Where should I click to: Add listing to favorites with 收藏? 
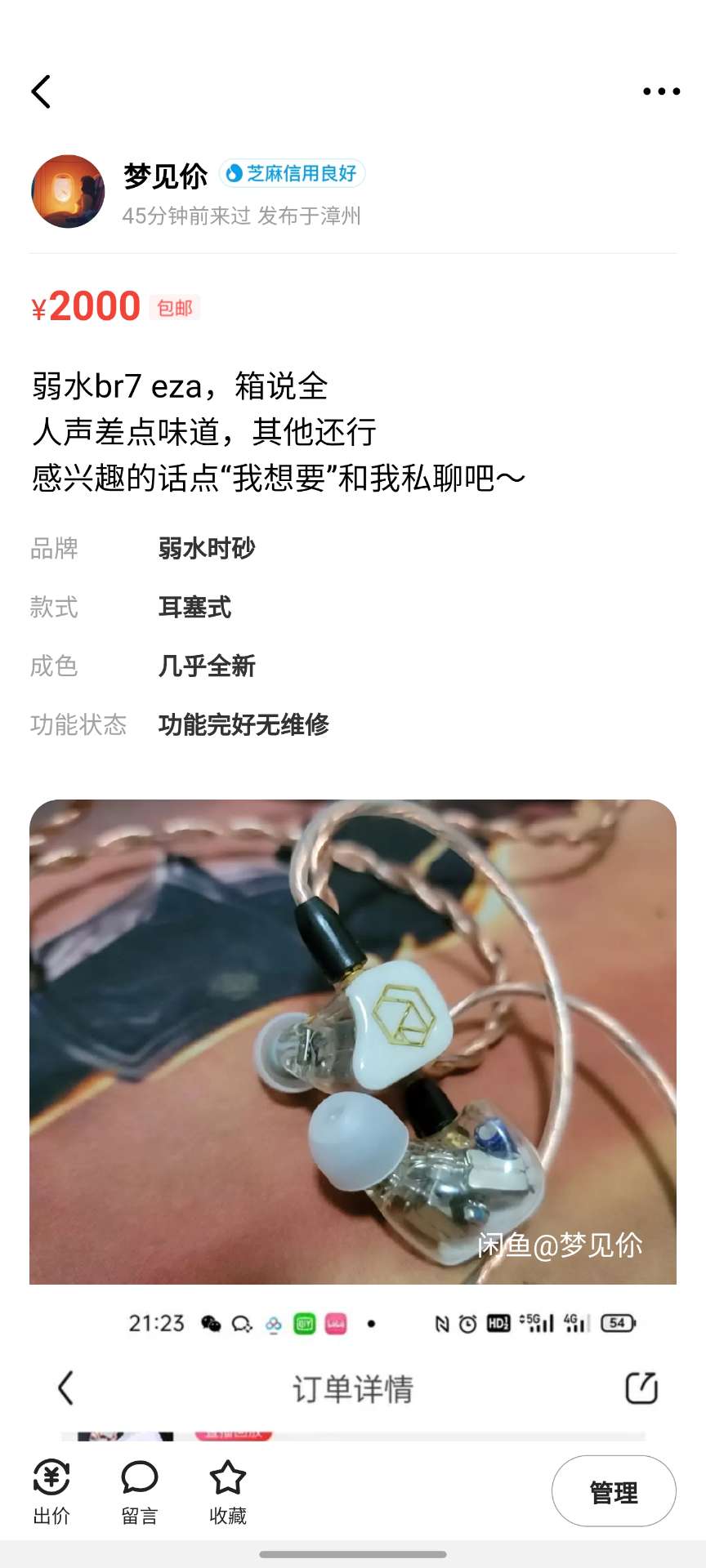228,1491
